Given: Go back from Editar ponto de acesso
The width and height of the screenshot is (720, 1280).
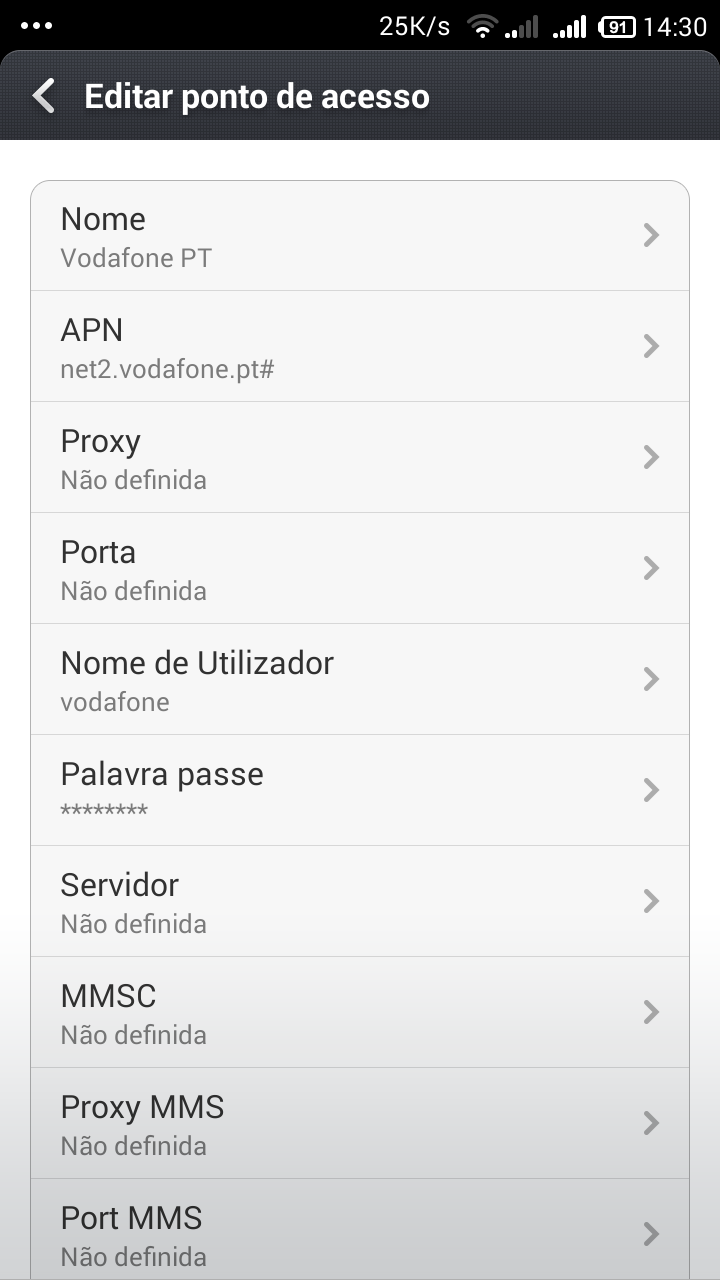Looking at the screenshot, I should (x=44, y=96).
